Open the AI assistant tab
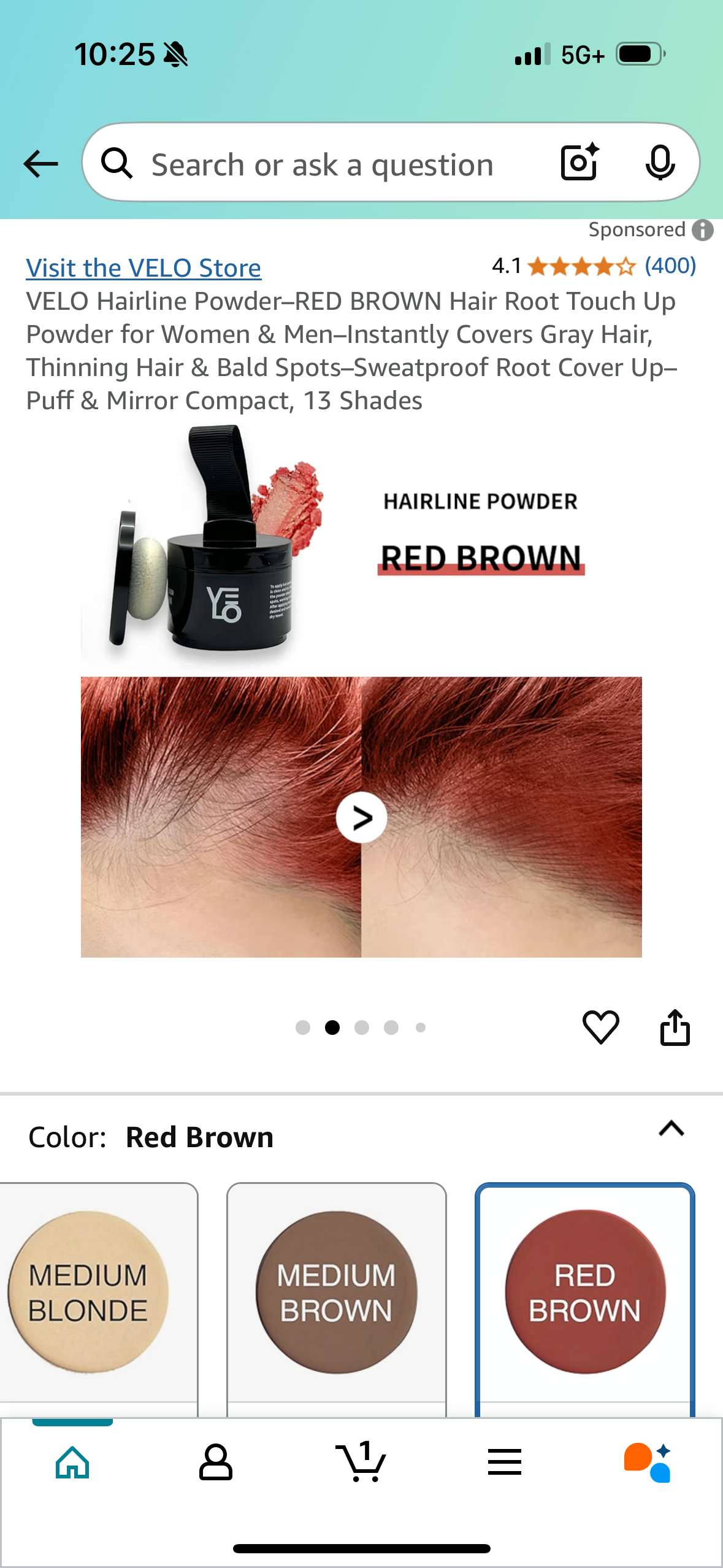Viewport: 723px width, 1568px height. point(648,1462)
